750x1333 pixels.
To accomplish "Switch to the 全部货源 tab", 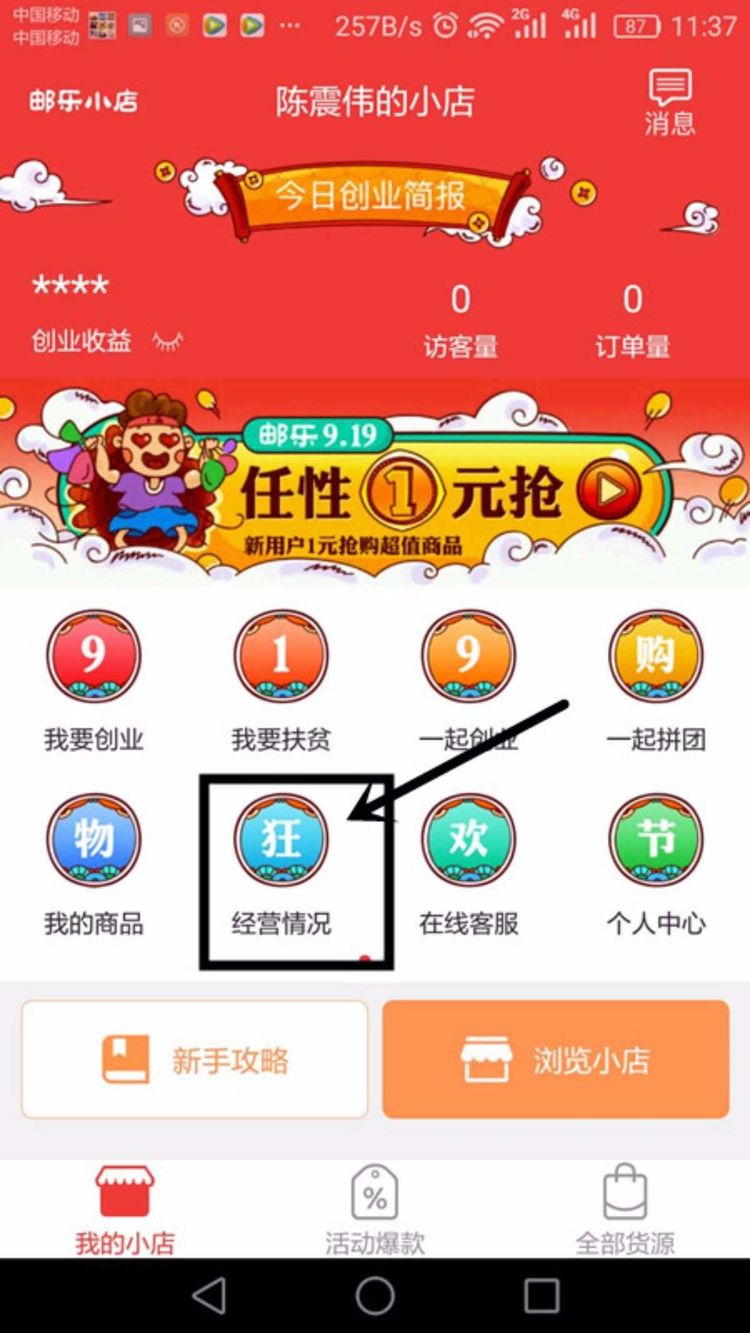I will point(625,1210).
